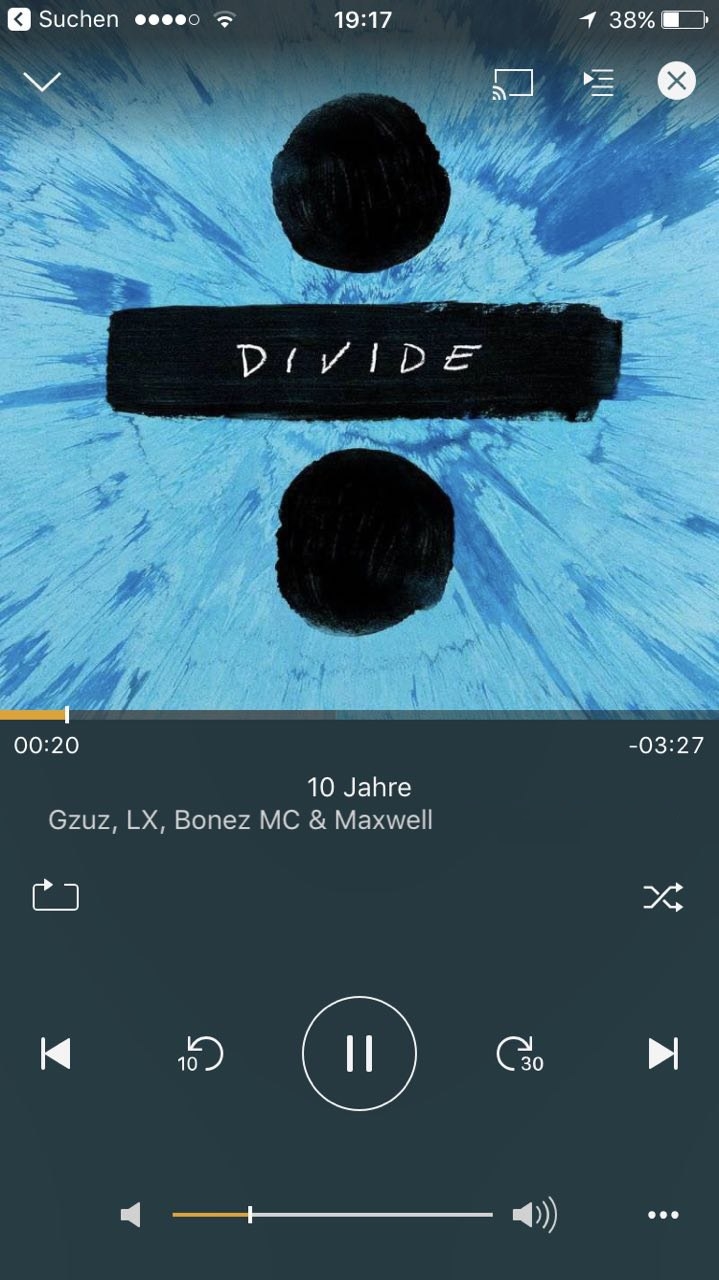Skip forward 30 seconds
The image size is (719, 1280).
point(517,1054)
